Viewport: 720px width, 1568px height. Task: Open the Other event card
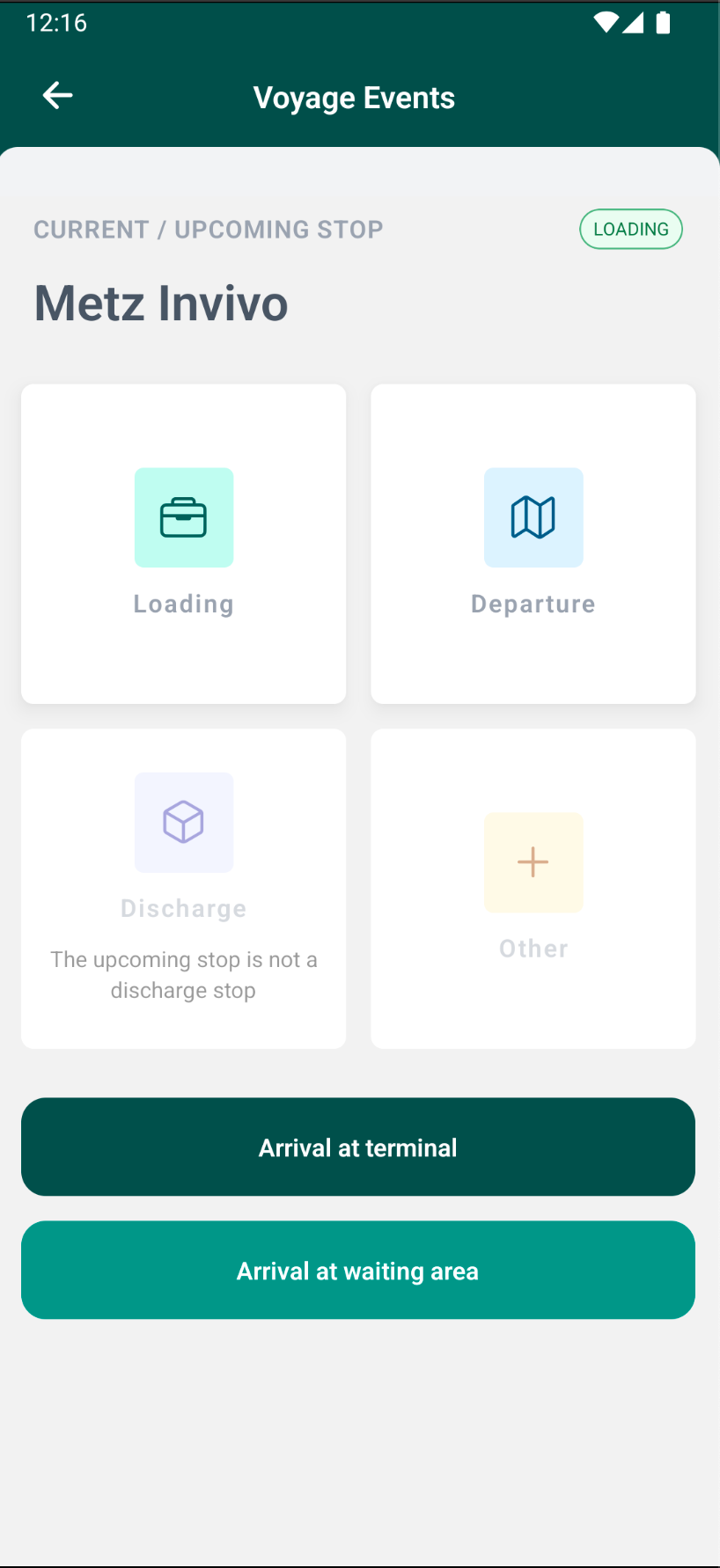click(x=533, y=888)
